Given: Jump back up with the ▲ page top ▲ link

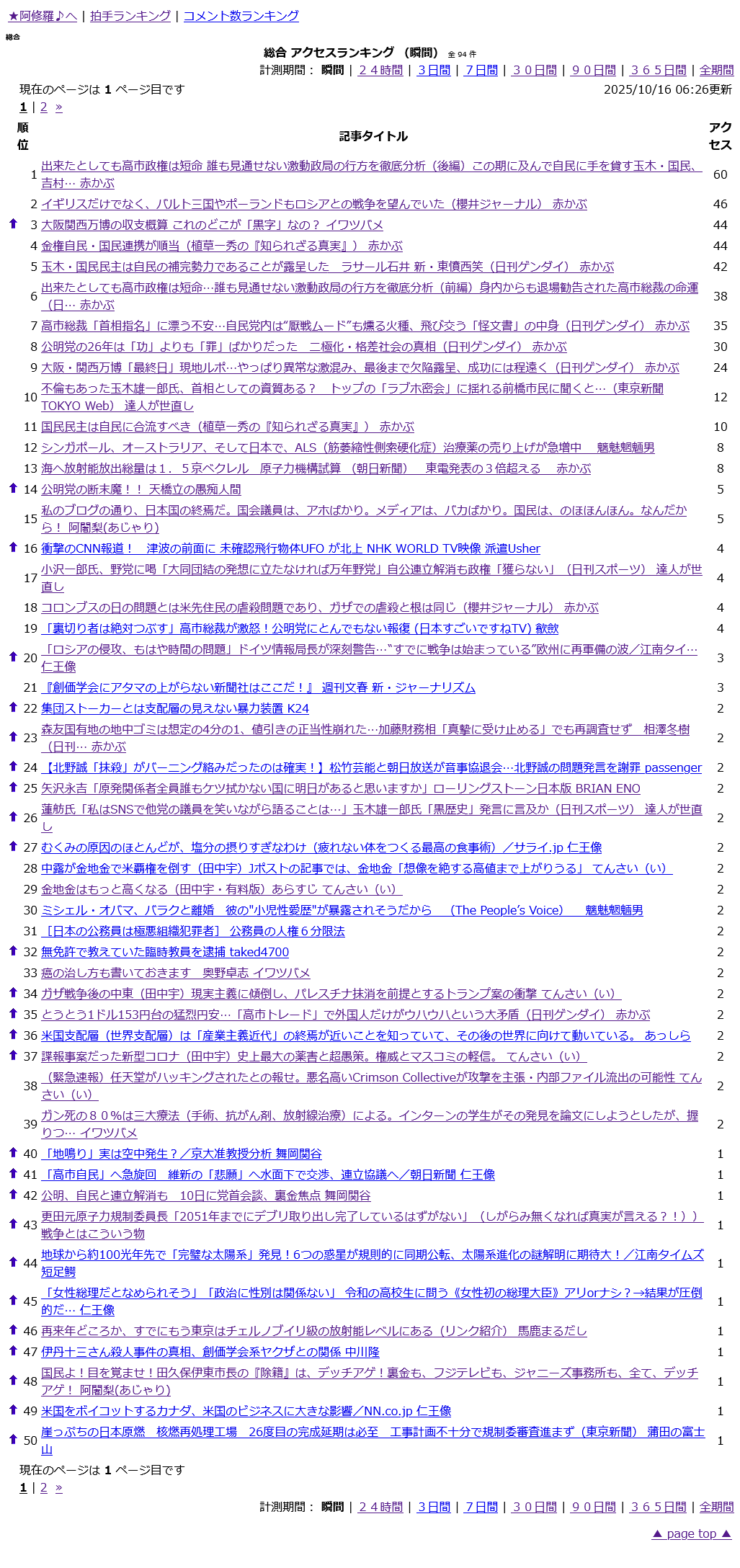Looking at the screenshot, I should pyautogui.click(x=691, y=1533).
